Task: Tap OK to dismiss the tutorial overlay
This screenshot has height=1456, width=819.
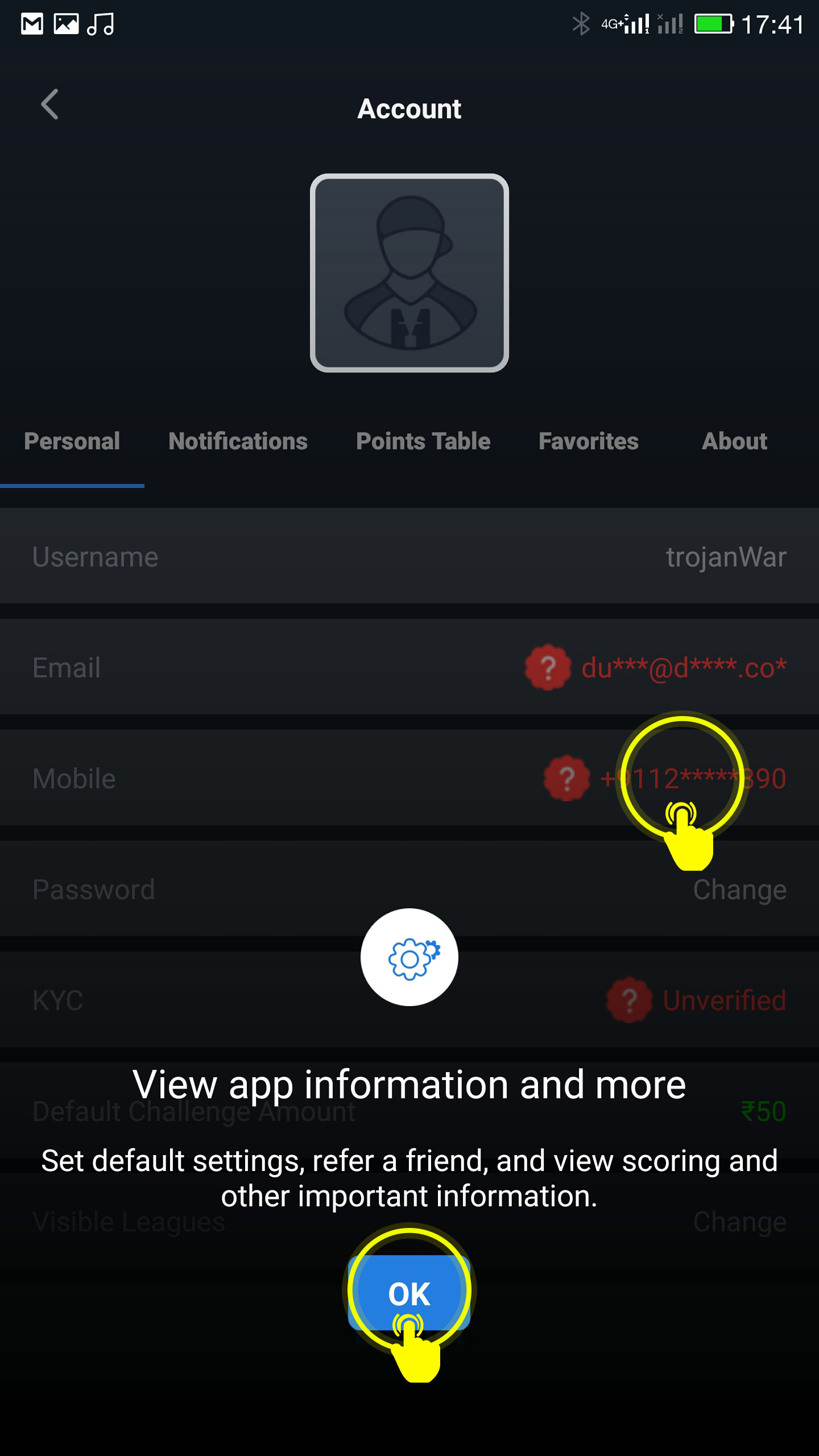Action: [x=409, y=1293]
